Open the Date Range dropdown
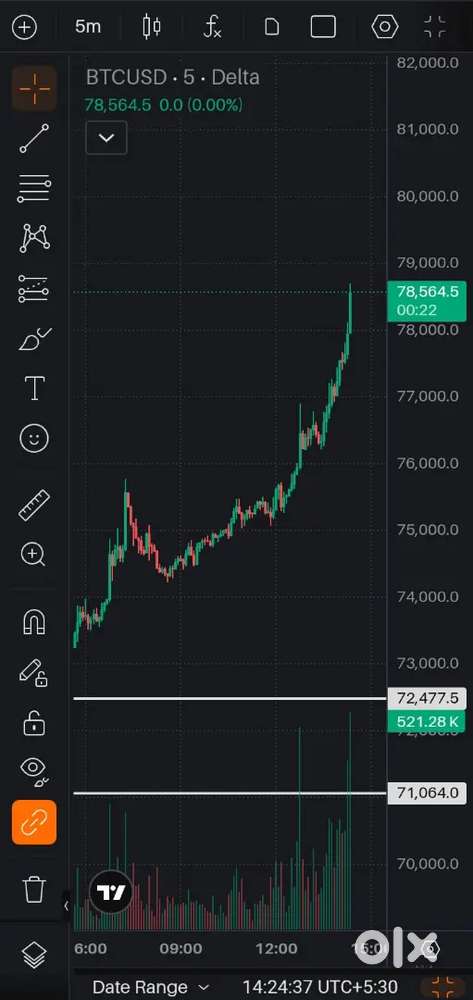 point(150,988)
